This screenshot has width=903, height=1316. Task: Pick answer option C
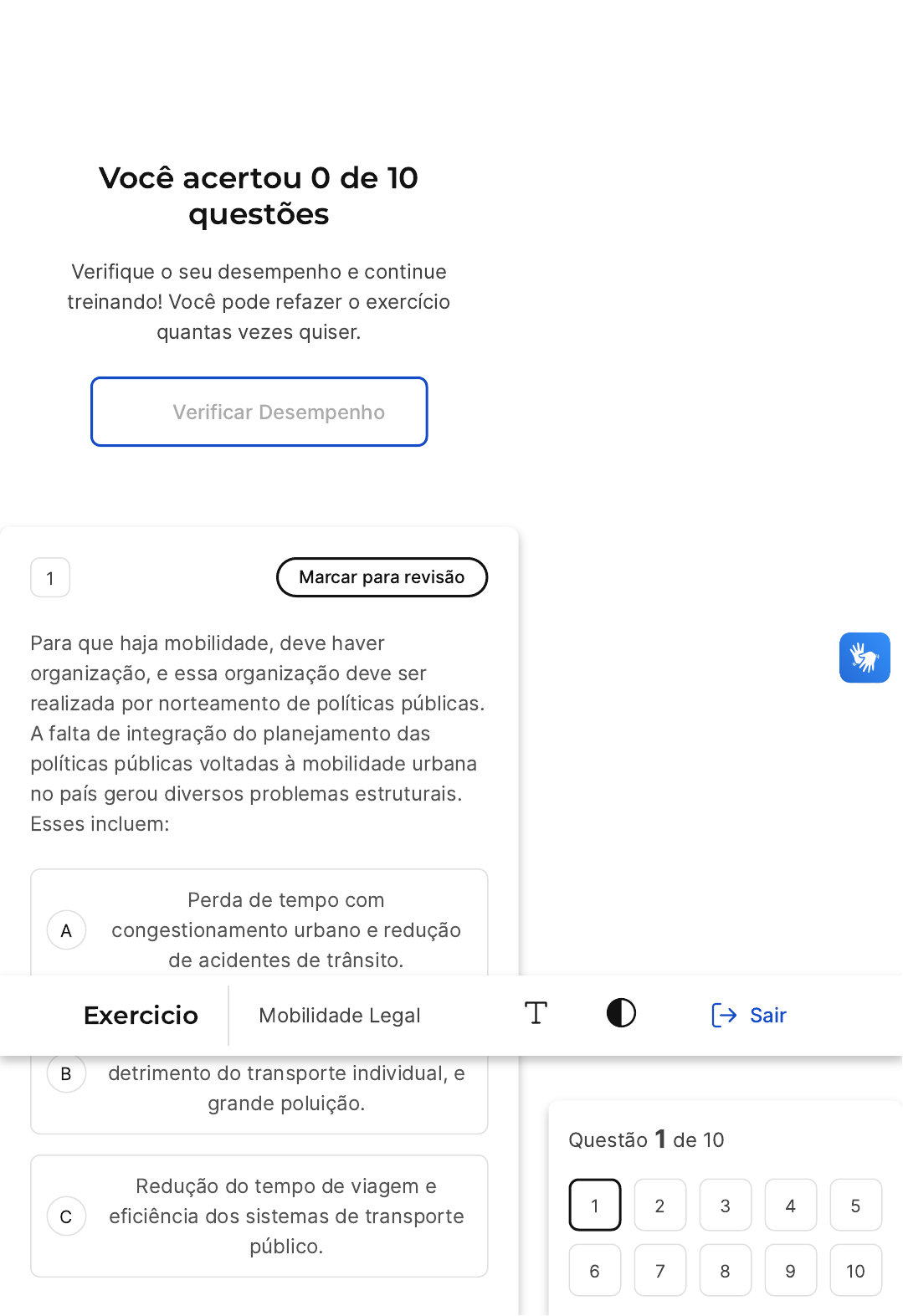(67, 1216)
